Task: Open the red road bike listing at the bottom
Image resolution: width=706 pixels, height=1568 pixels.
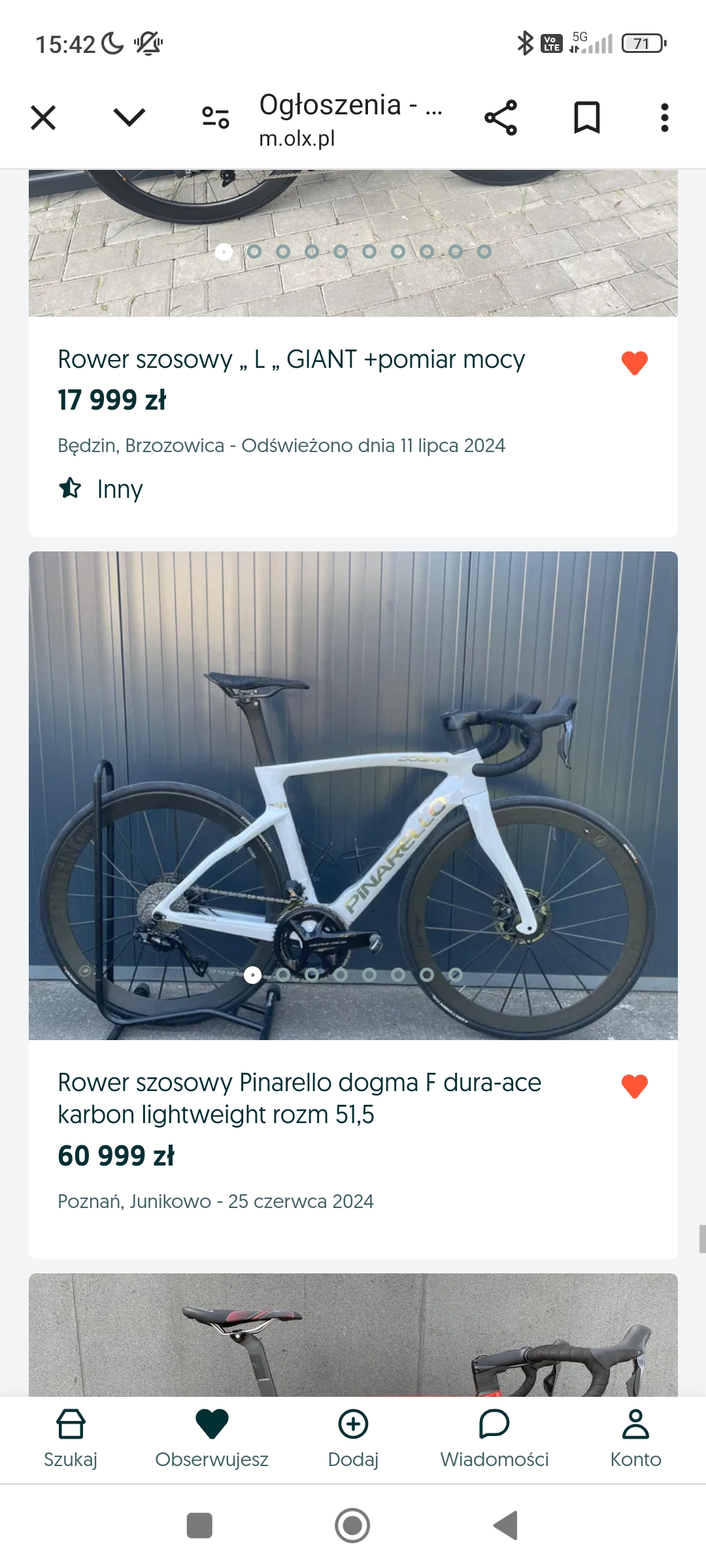Action: pos(353,1335)
